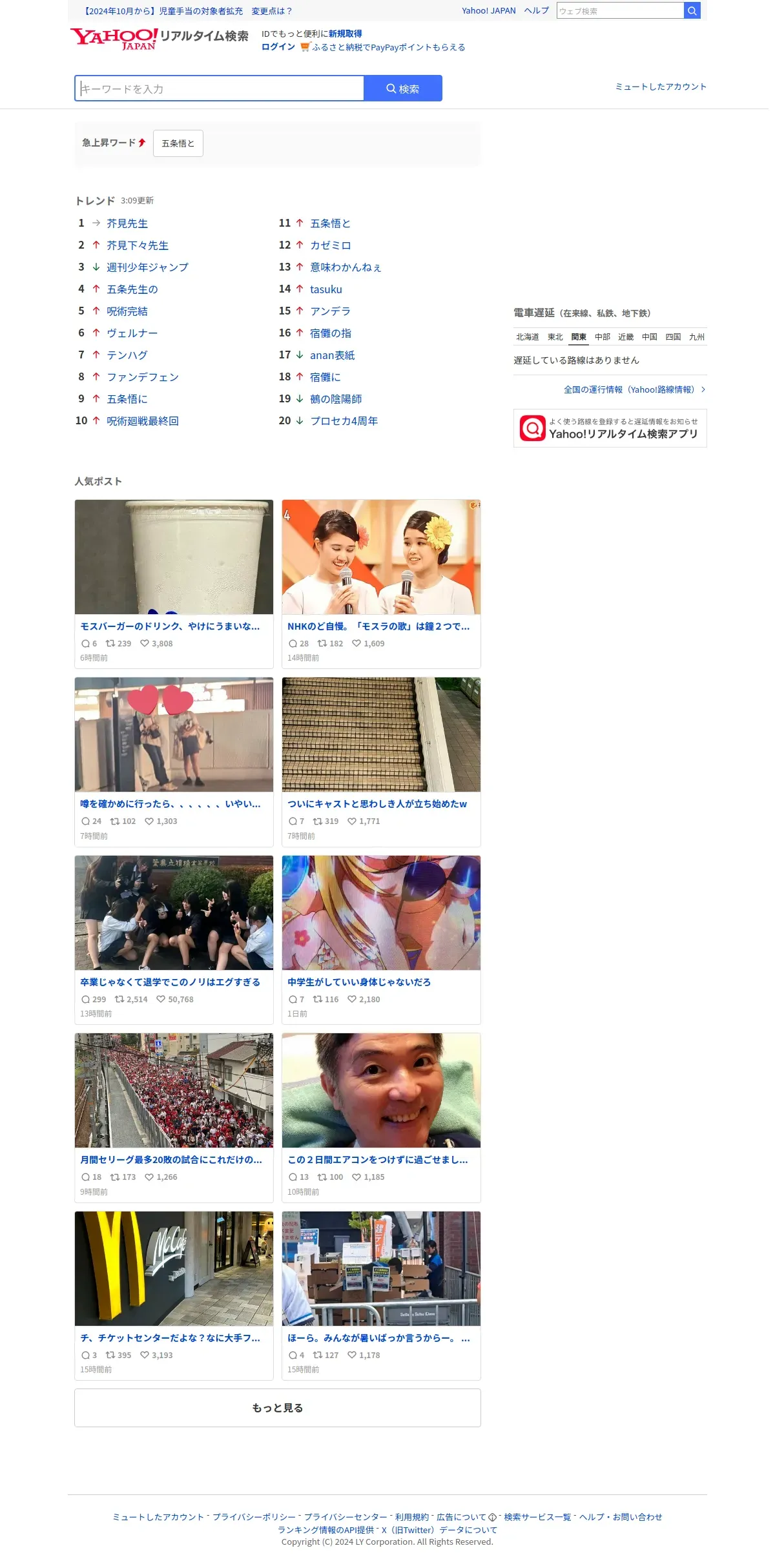The width and height of the screenshot is (775, 1568).
Task: Tap the blue 検索 button
Action: (403, 88)
